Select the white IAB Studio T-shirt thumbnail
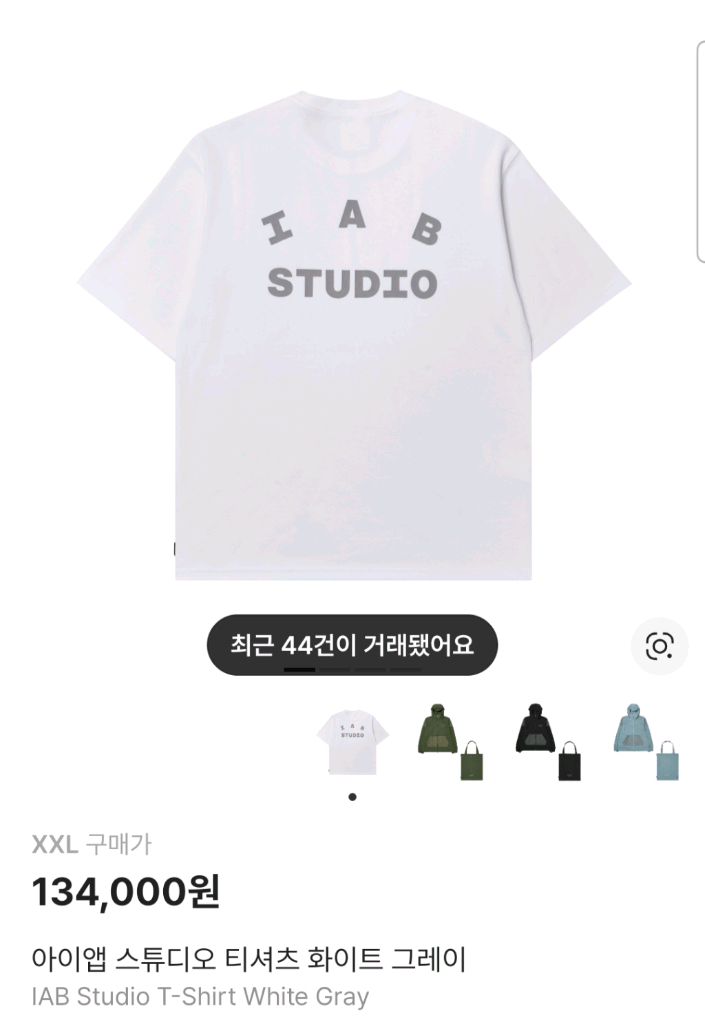This screenshot has height=1024, width=705. coord(351,742)
